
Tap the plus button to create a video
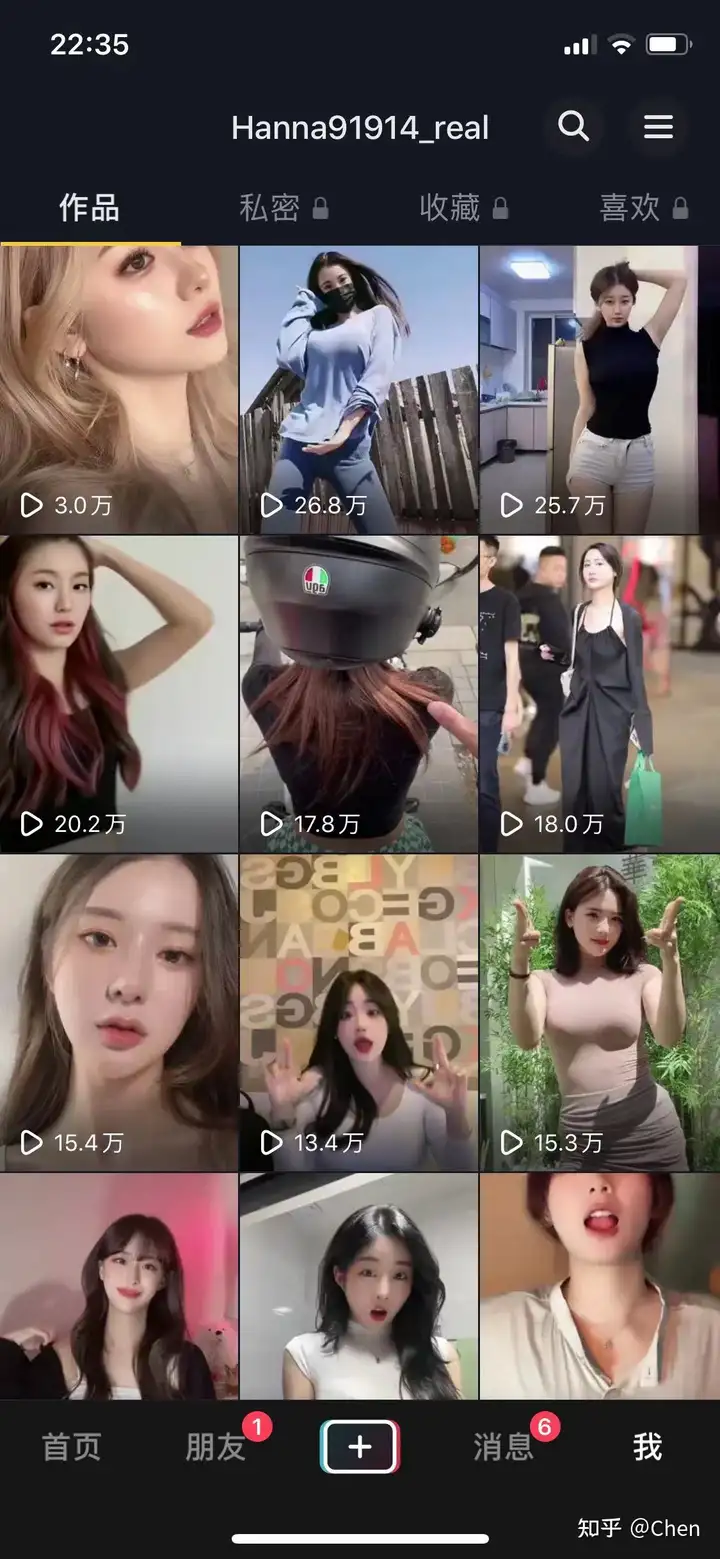(360, 1447)
